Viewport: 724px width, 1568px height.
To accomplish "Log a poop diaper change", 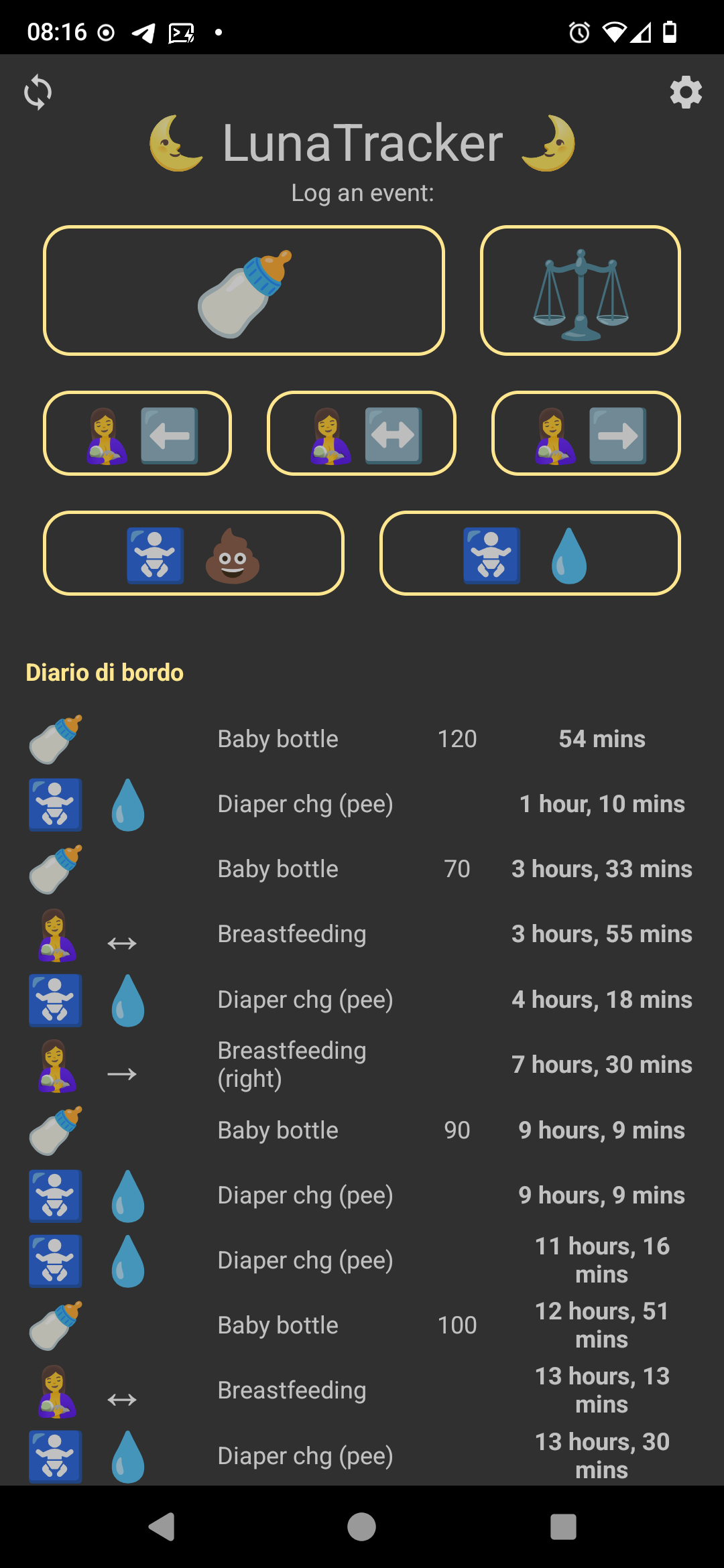I will coord(193,553).
